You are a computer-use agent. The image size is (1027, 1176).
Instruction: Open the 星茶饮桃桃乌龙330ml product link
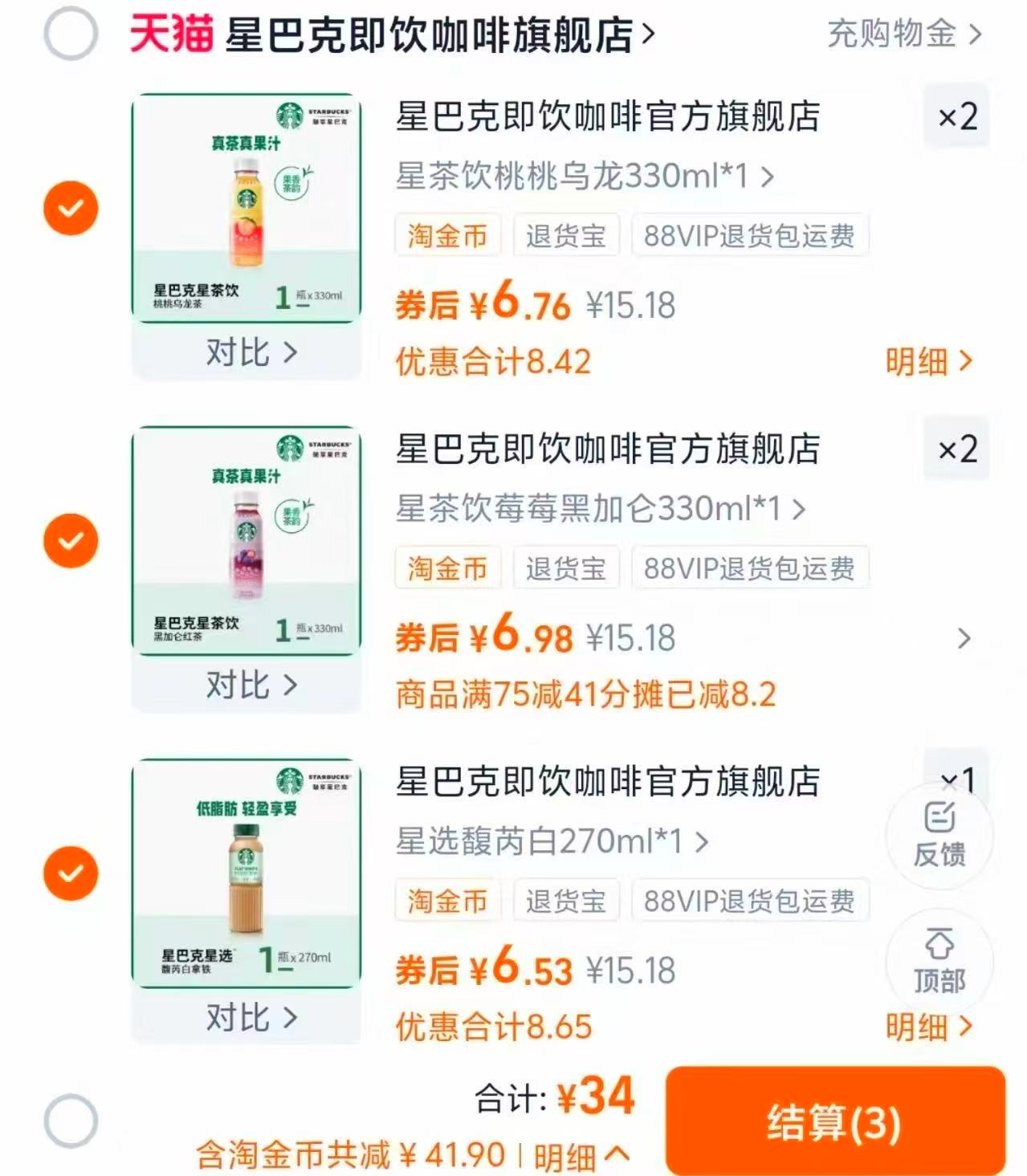(x=578, y=178)
